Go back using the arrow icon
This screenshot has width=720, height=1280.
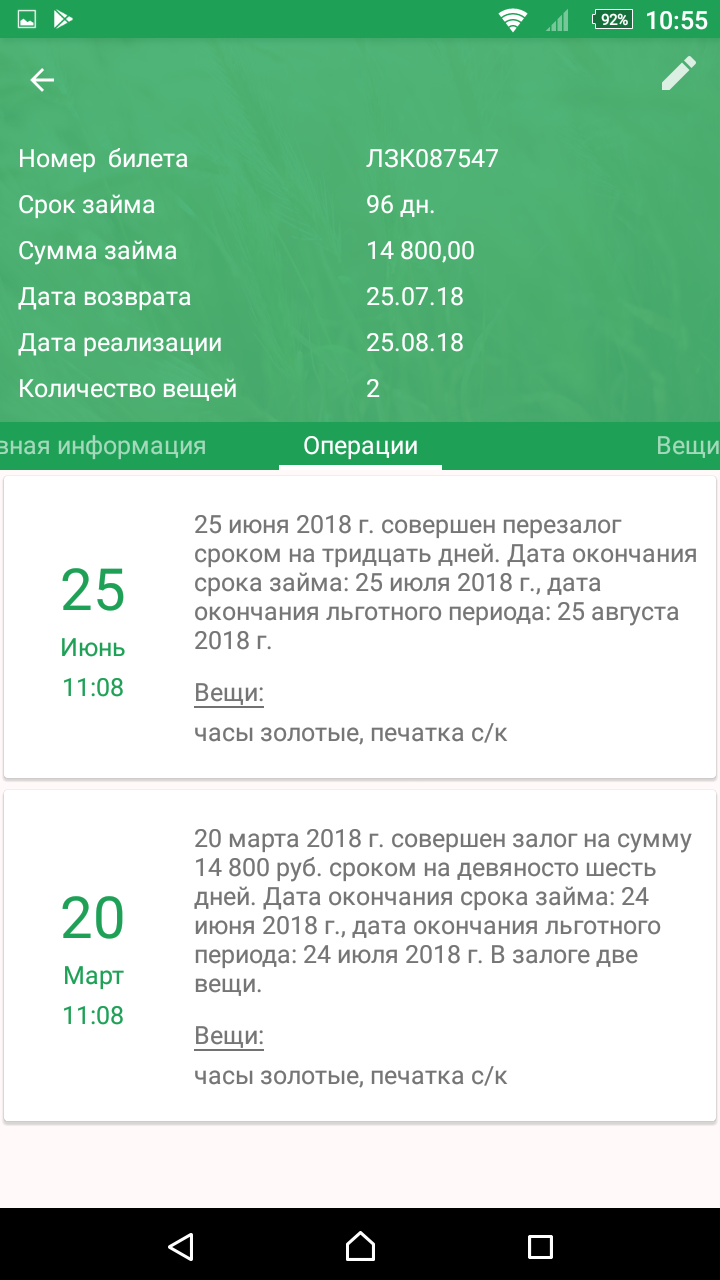point(42,80)
